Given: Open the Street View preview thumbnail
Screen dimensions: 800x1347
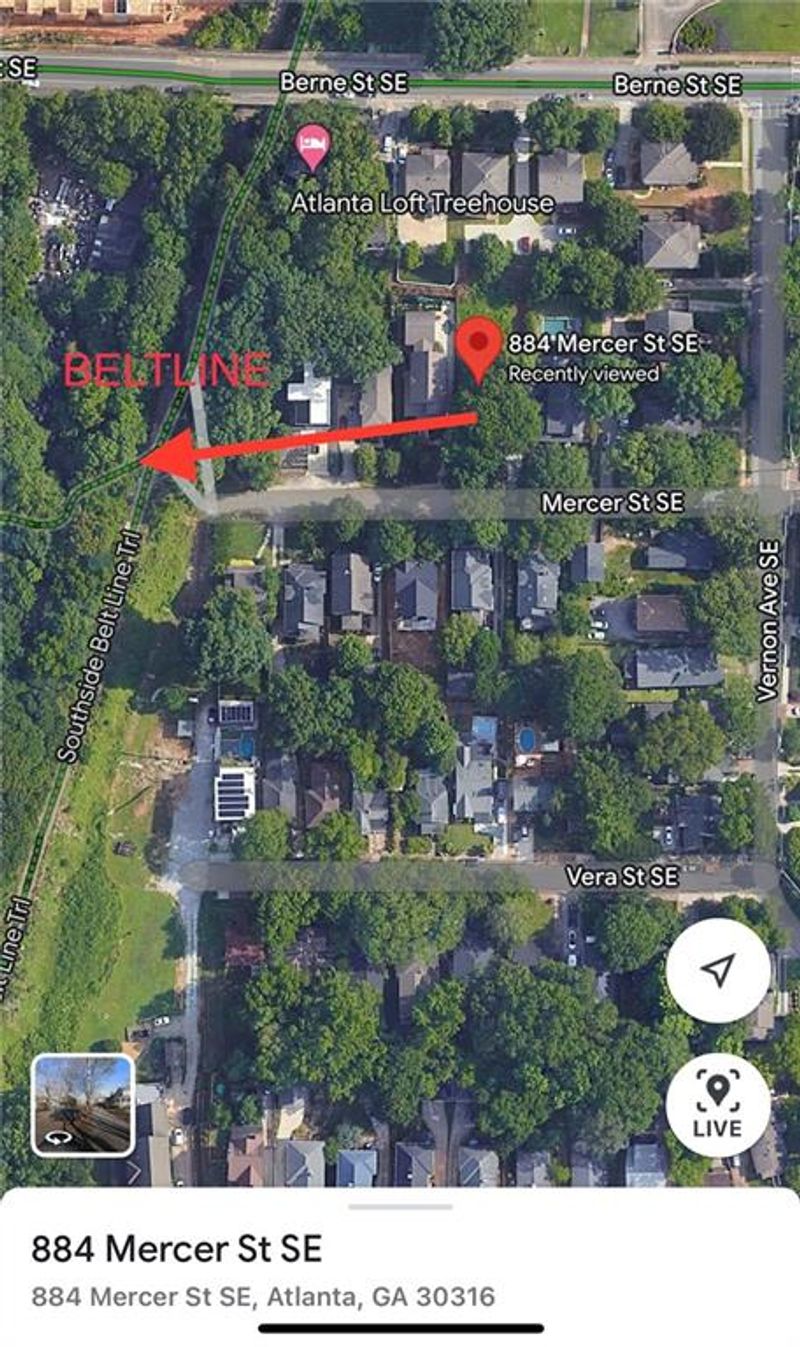Looking at the screenshot, I should (83, 1104).
